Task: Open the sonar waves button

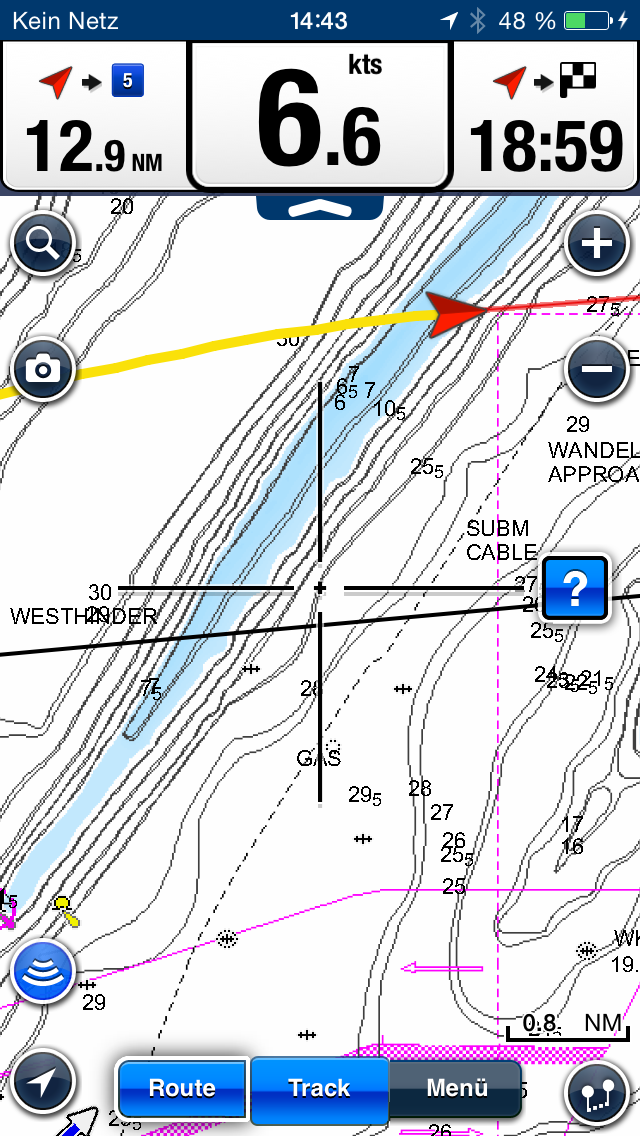Action: tap(44, 970)
